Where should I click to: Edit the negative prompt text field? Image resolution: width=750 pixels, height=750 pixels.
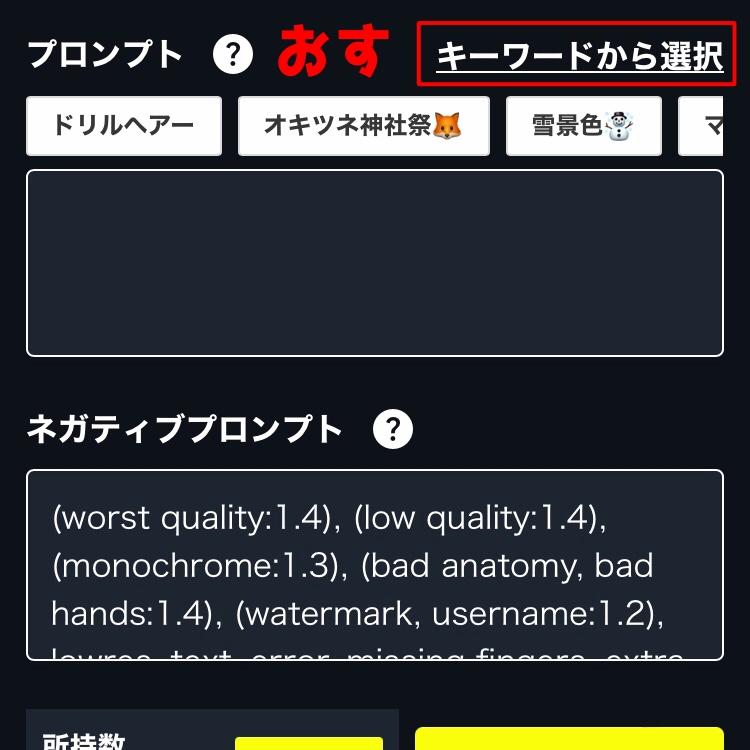374,565
